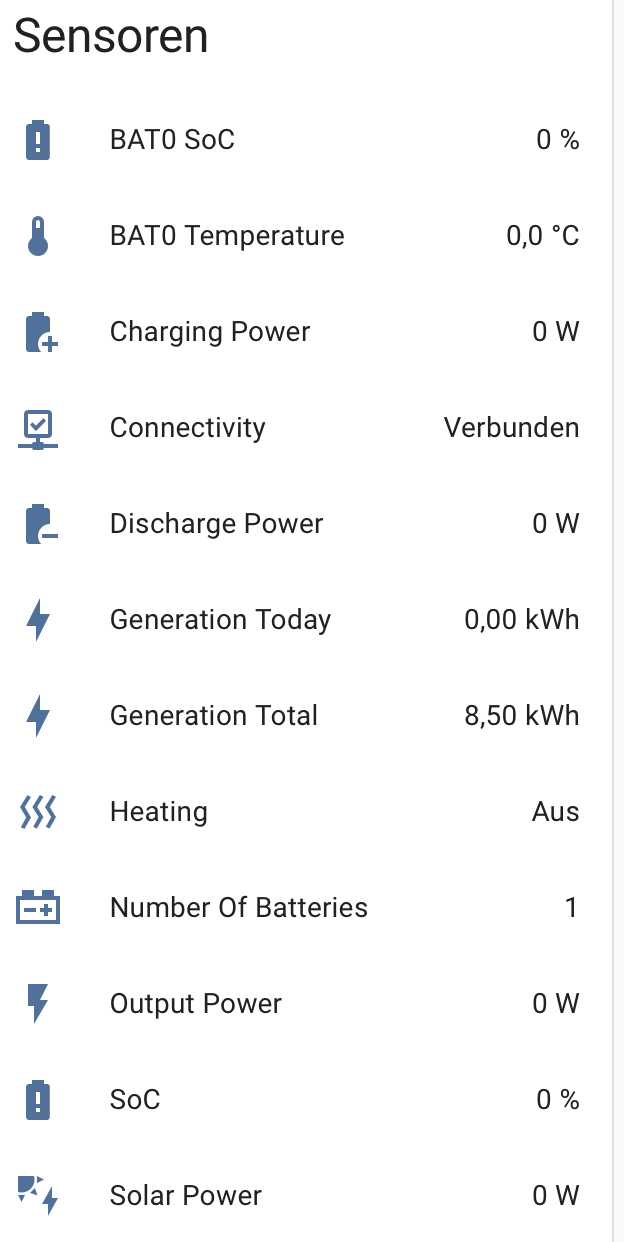Select the Charging Power entity
The image size is (624, 1242).
click(x=210, y=332)
